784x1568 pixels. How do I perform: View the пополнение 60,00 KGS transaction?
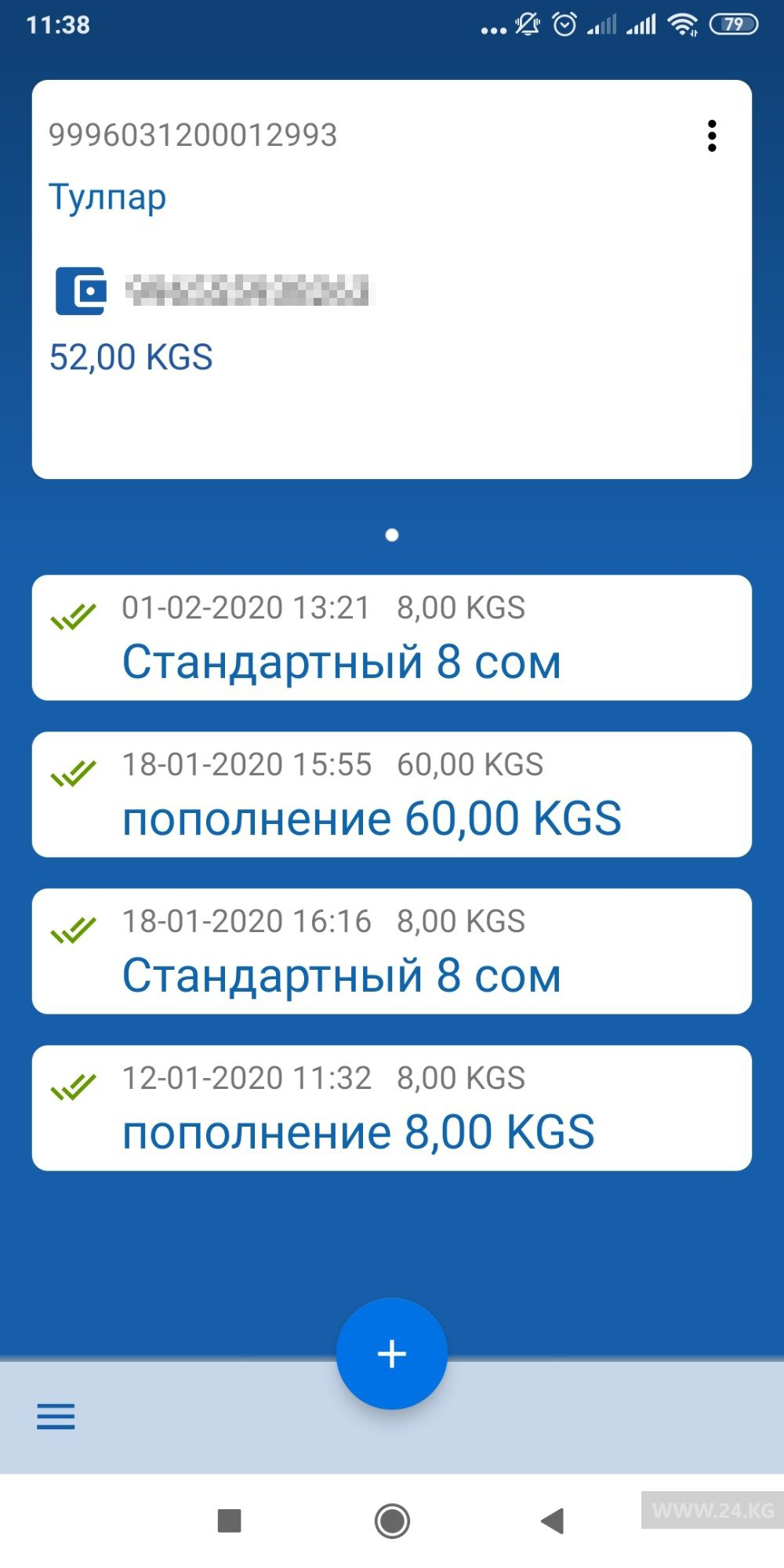(x=392, y=794)
